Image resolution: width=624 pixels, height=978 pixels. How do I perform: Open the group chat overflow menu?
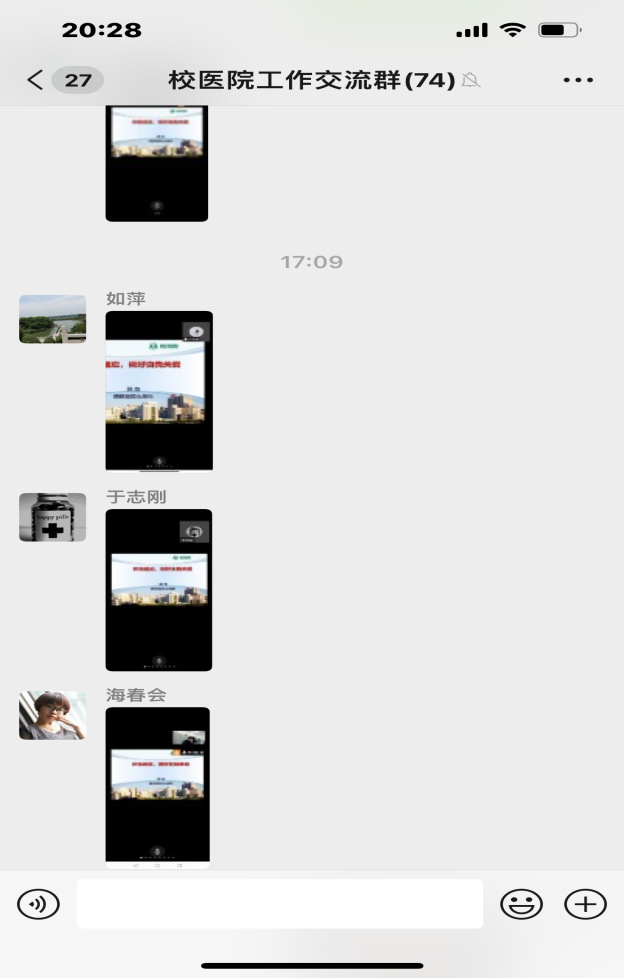[578, 80]
